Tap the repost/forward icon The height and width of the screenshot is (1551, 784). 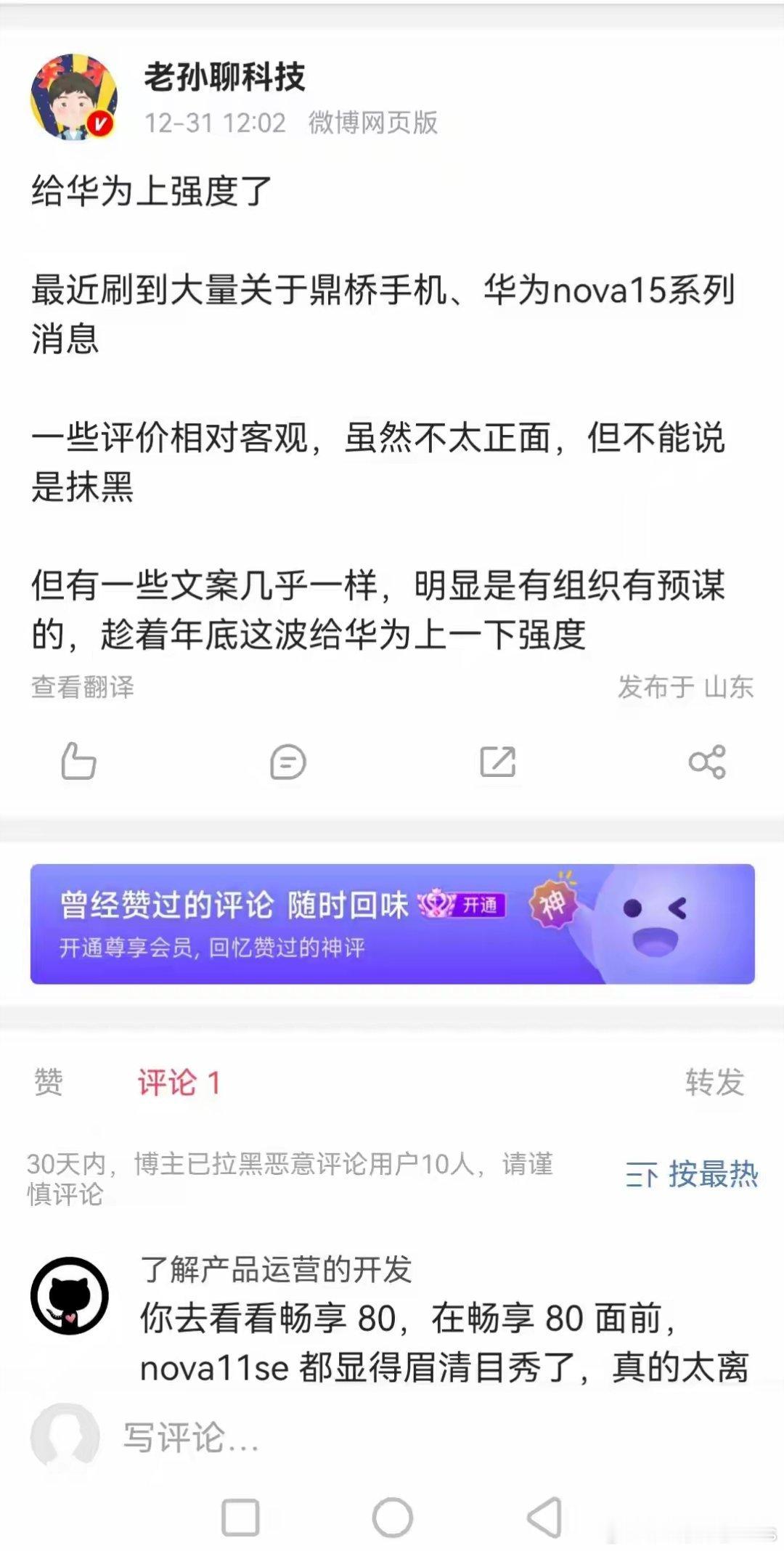[x=497, y=762]
